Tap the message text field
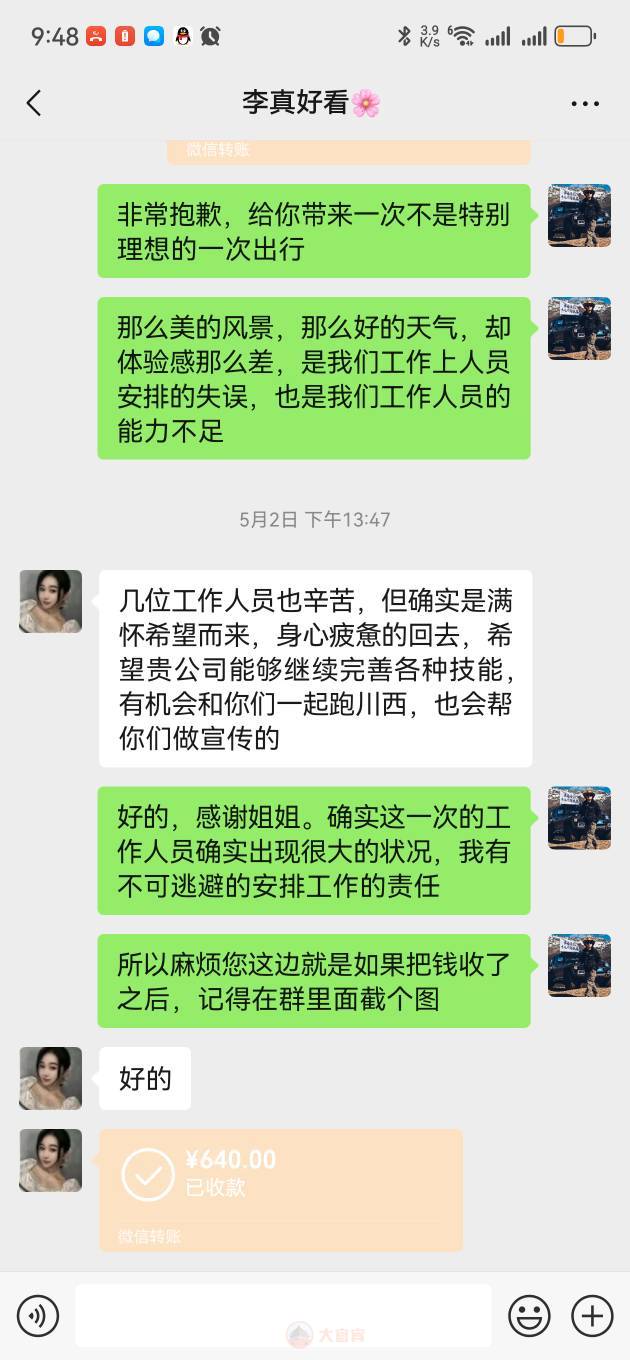The width and height of the screenshot is (630, 1360). pyautogui.click(x=283, y=1315)
